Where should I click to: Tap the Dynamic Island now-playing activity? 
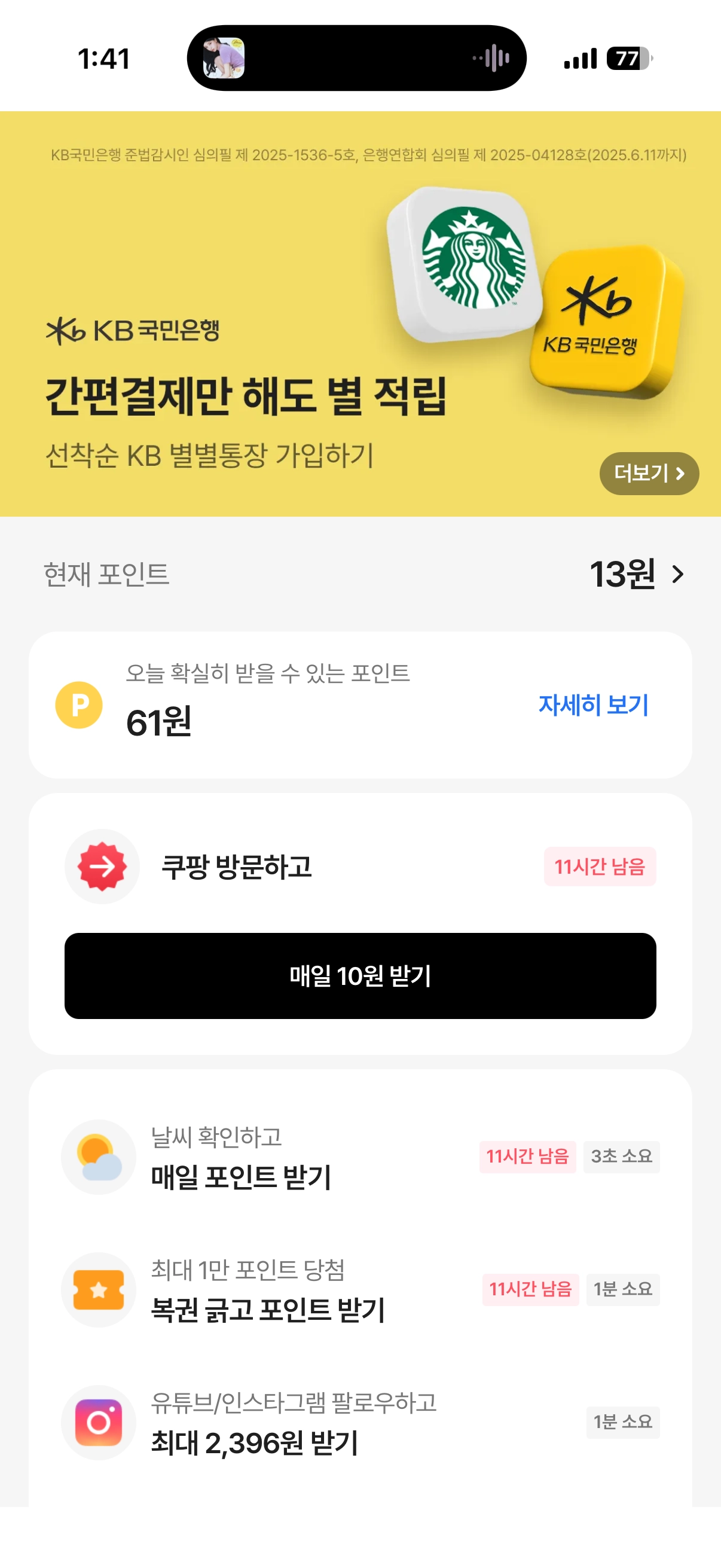click(356, 59)
